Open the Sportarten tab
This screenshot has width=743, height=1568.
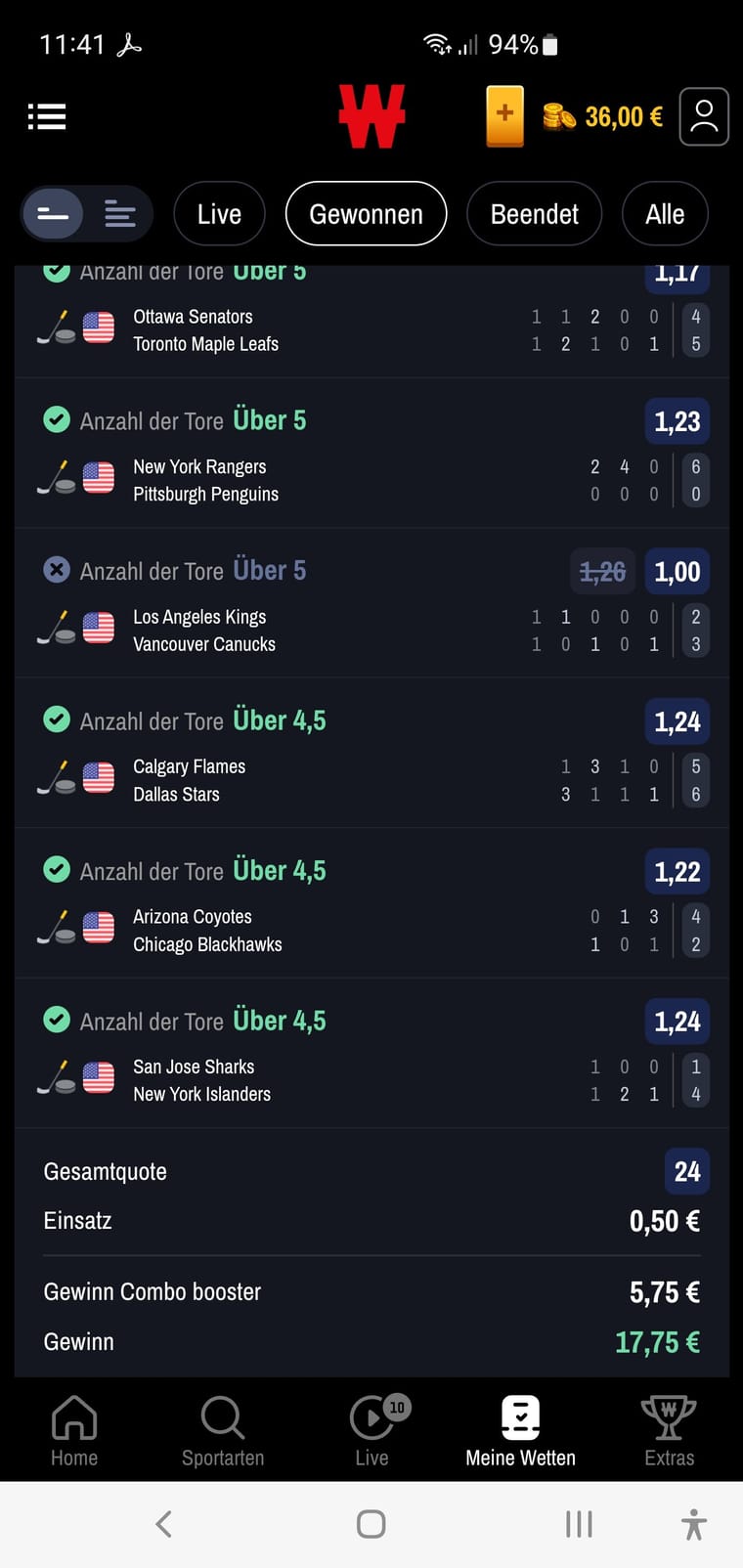tap(223, 1431)
